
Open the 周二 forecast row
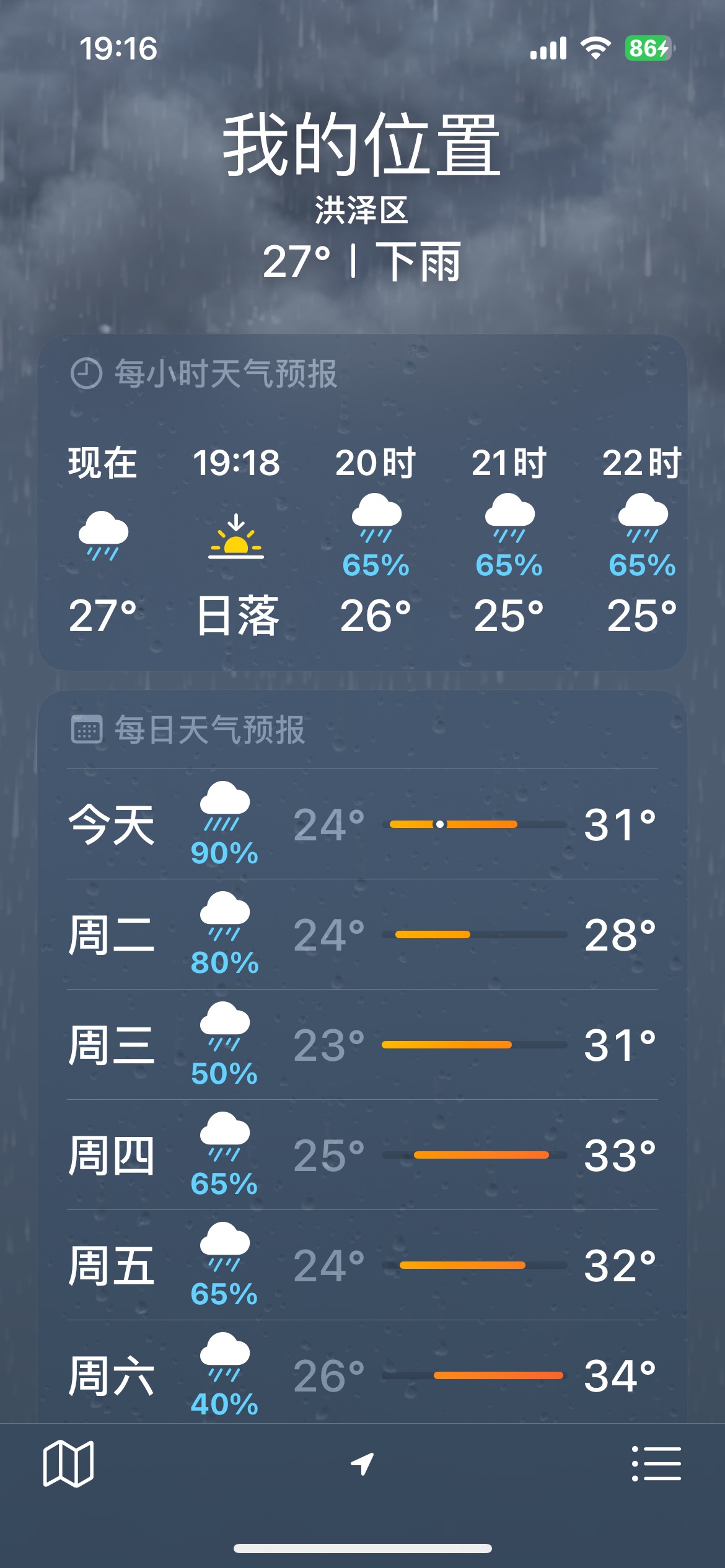[x=362, y=934]
